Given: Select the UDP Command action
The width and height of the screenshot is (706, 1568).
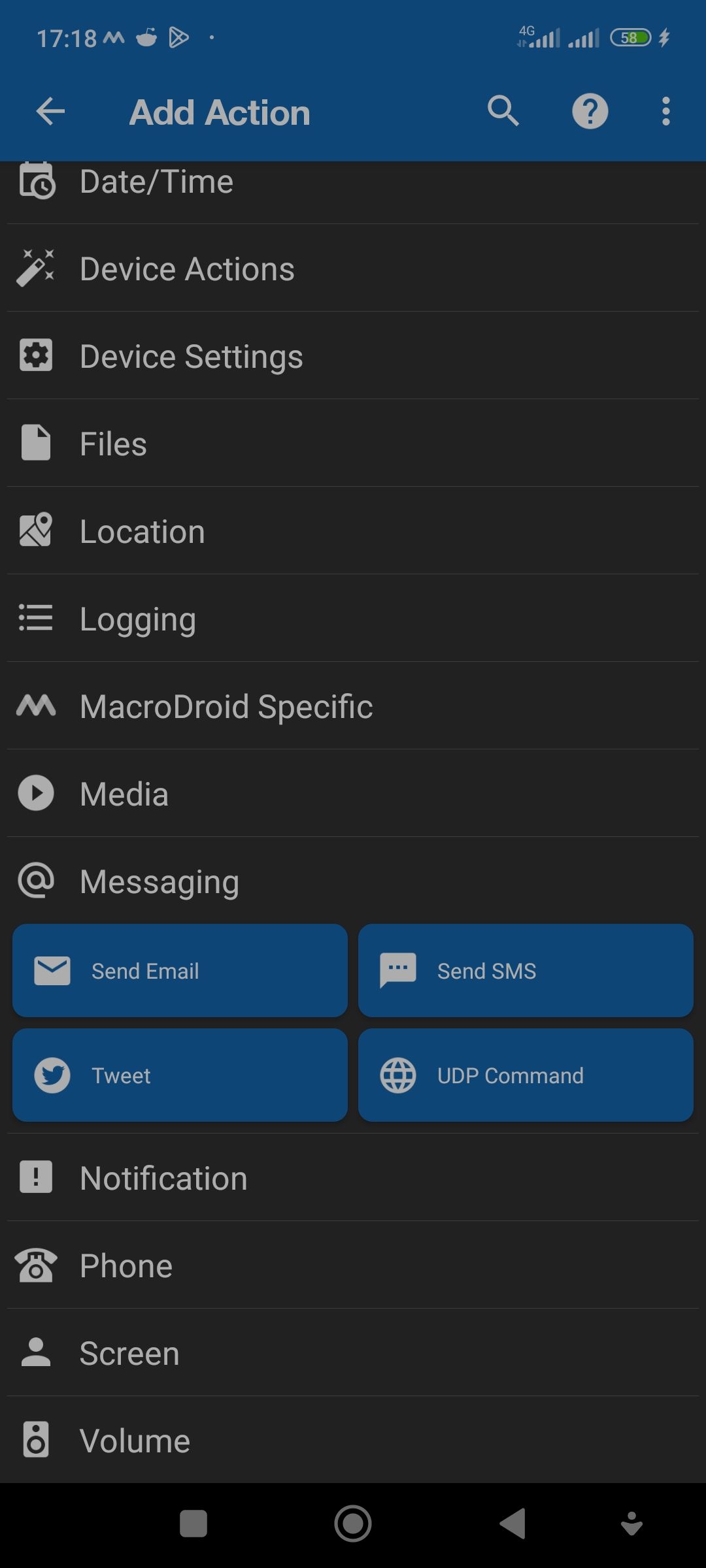Looking at the screenshot, I should [x=525, y=1075].
